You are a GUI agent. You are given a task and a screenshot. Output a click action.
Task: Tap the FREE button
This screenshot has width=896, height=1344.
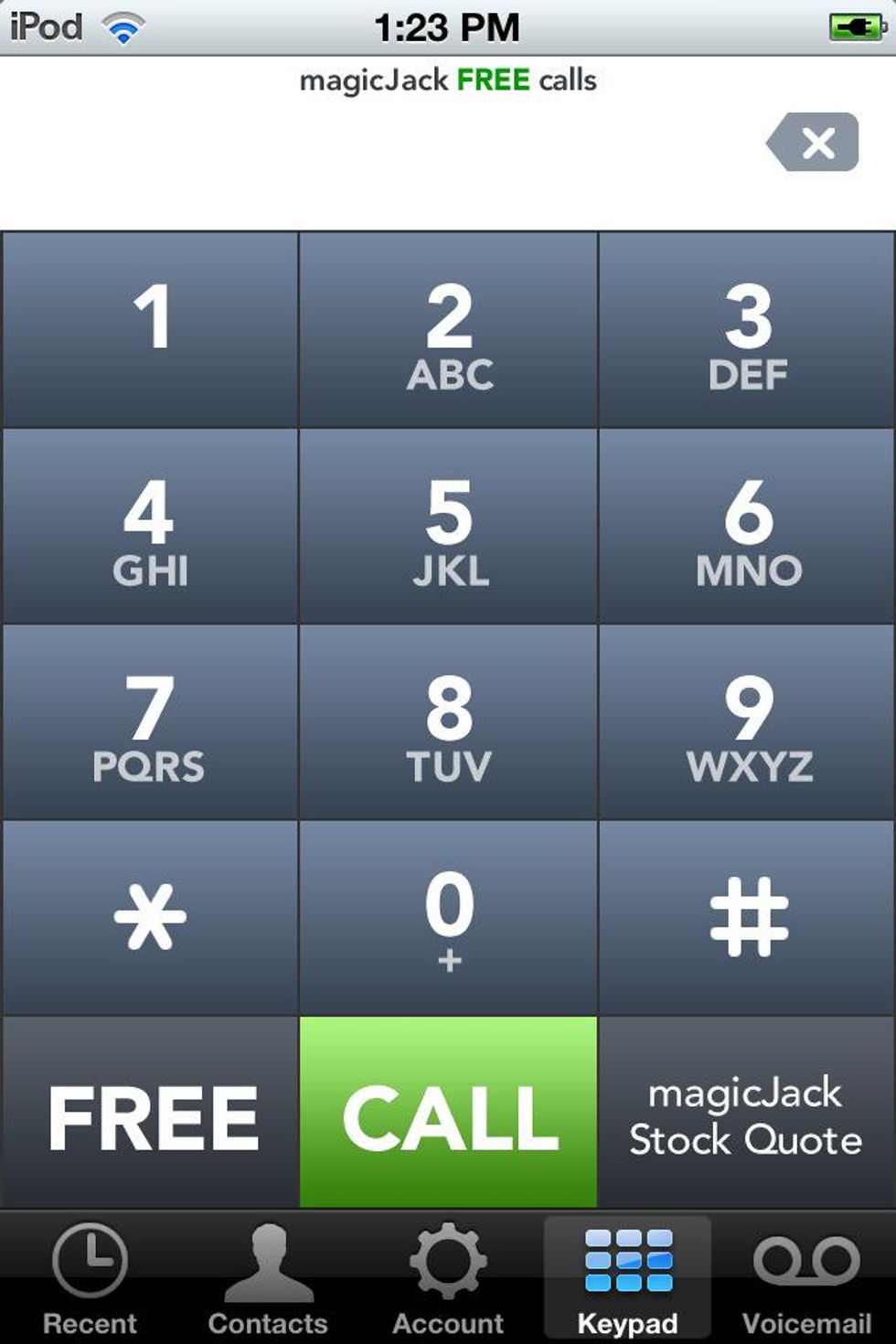(x=149, y=1112)
